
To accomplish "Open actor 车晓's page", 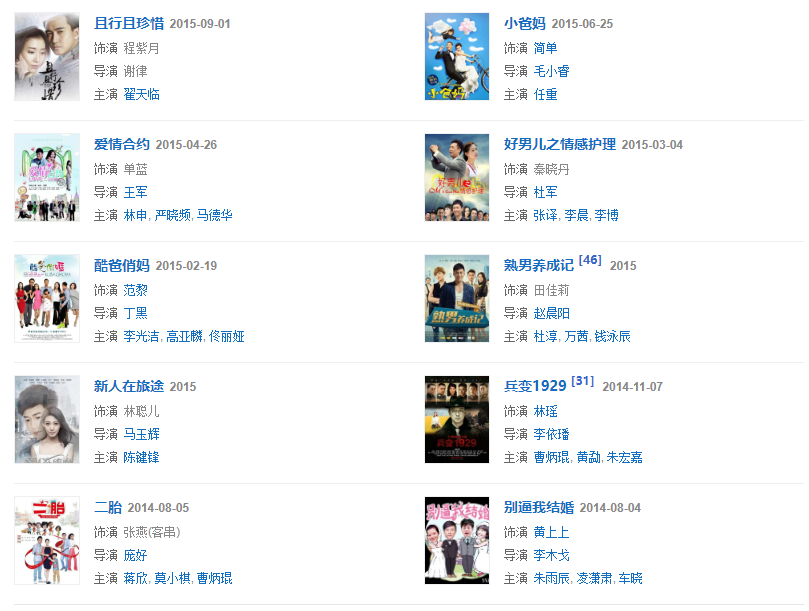I will (x=630, y=578).
